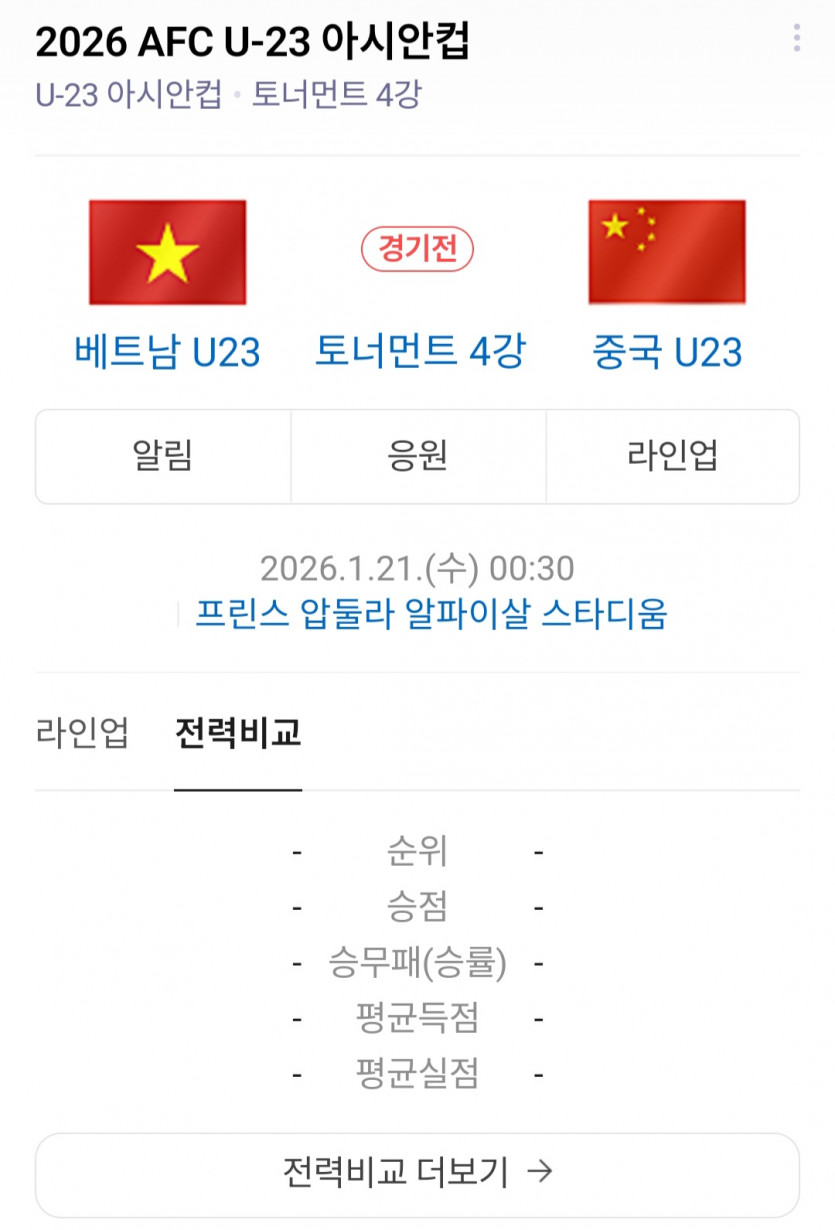Select the 전력비교 tab

[x=238, y=733]
